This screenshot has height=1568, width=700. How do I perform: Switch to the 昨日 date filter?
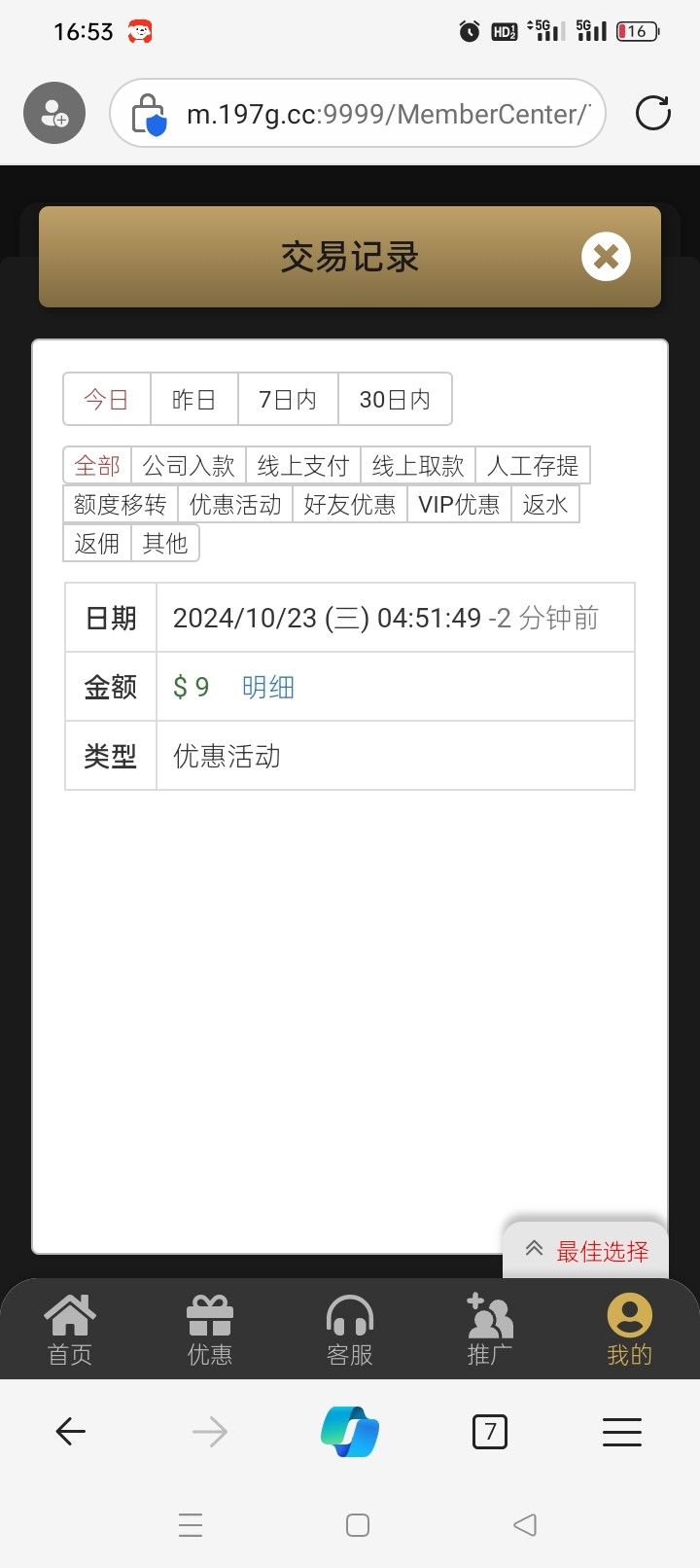(193, 400)
